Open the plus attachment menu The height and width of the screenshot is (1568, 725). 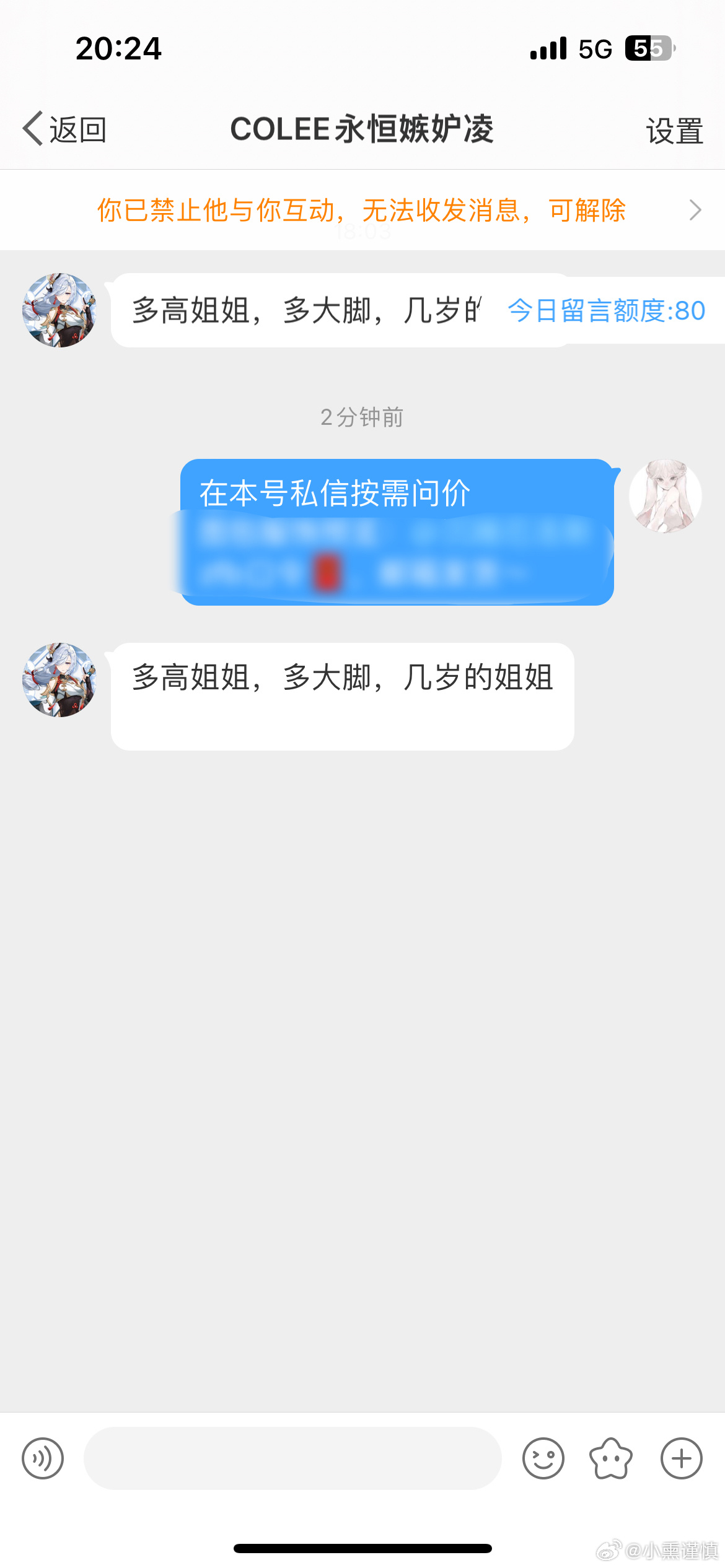681,1458
